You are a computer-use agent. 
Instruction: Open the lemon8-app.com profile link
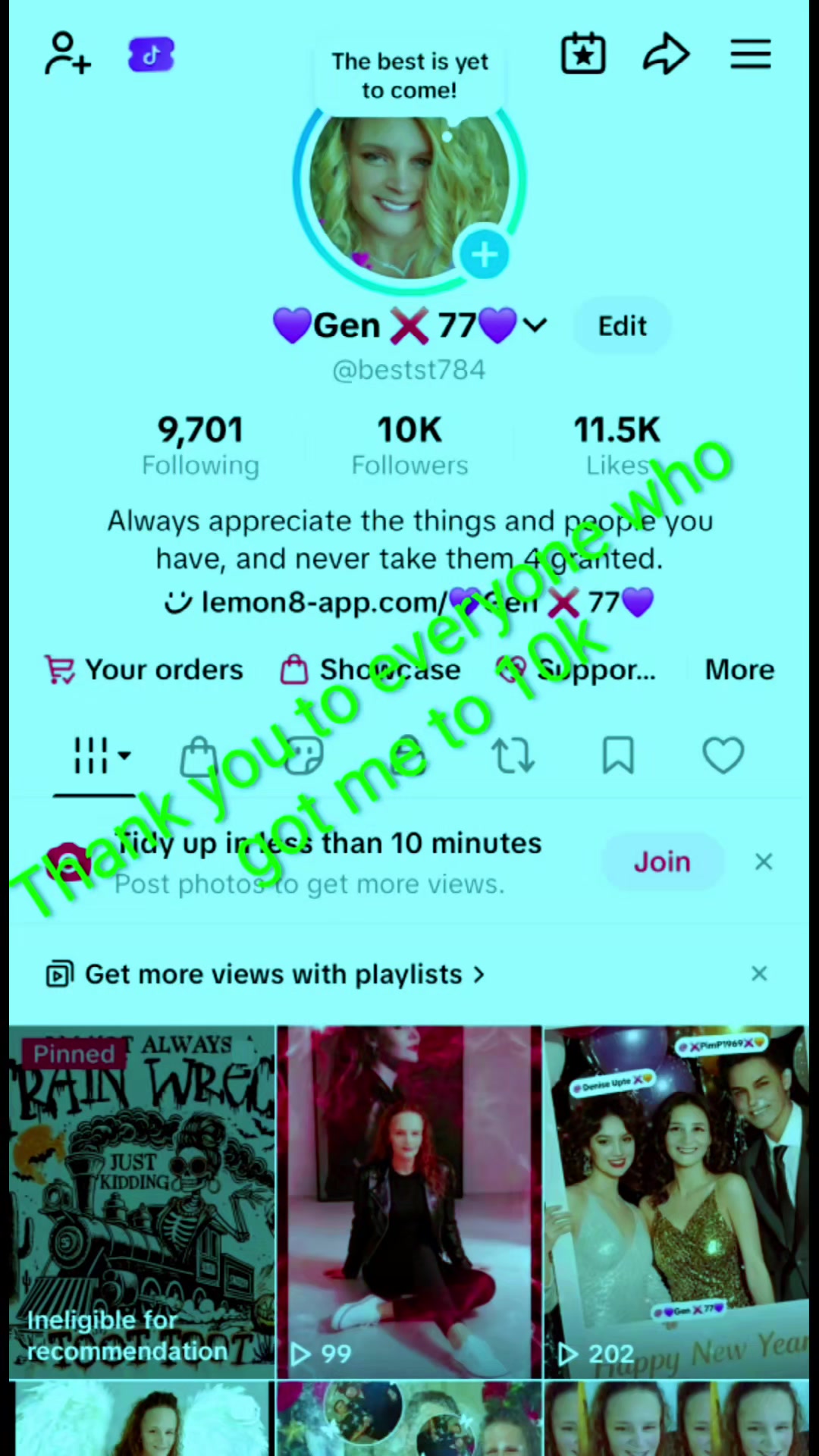(409, 603)
